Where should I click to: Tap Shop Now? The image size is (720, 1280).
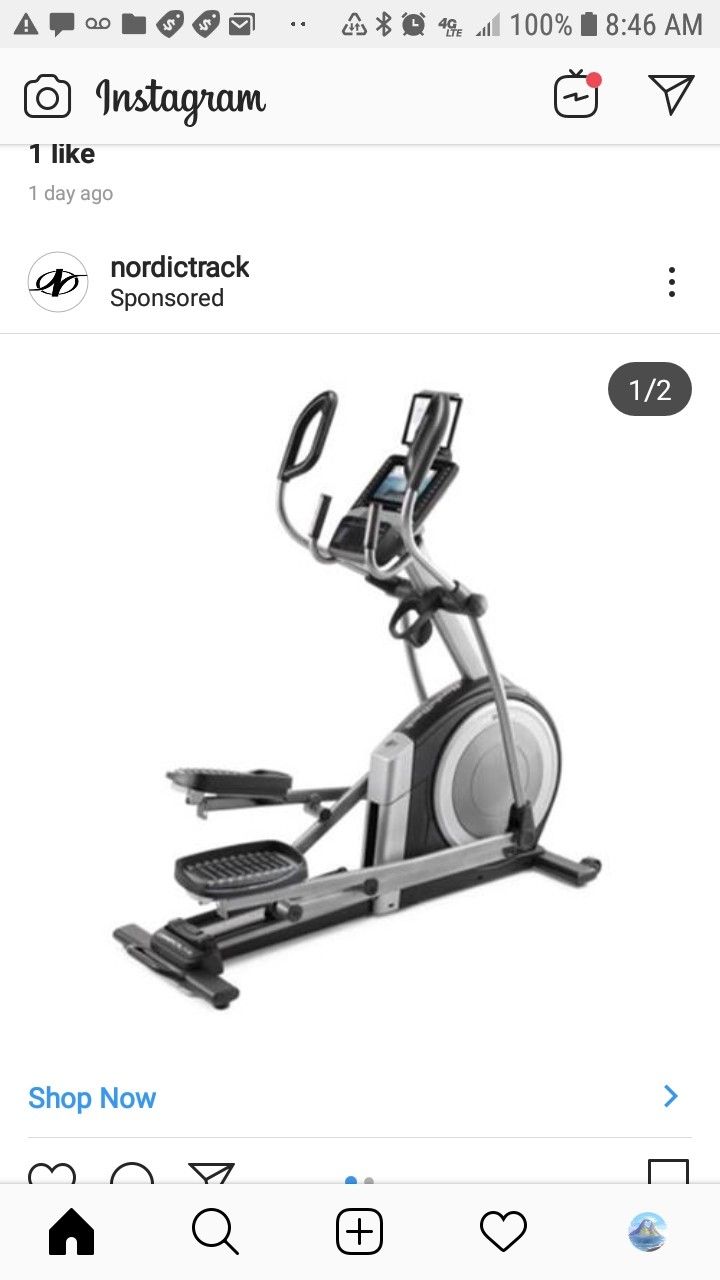(x=91, y=1098)
